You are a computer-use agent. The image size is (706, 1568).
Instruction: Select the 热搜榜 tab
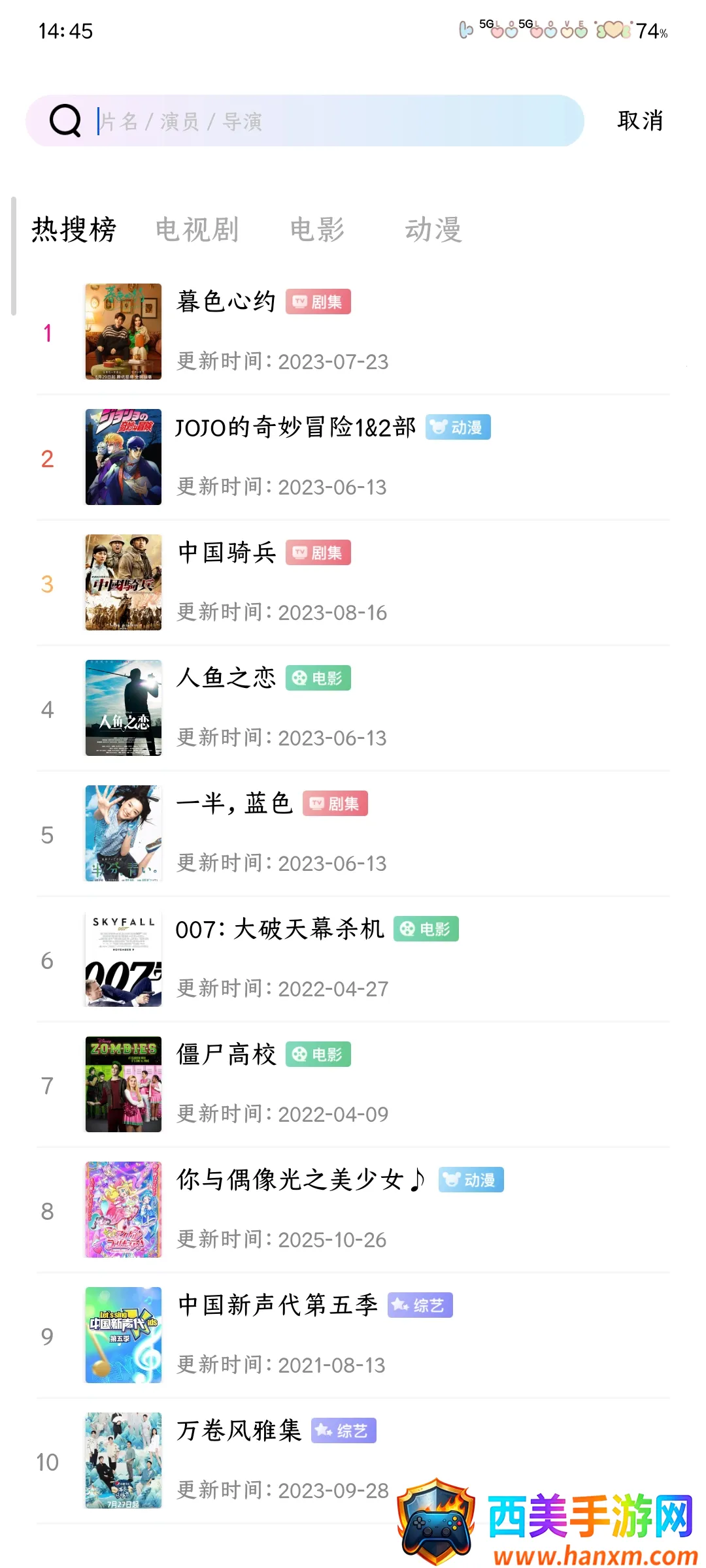pos(74,230)
